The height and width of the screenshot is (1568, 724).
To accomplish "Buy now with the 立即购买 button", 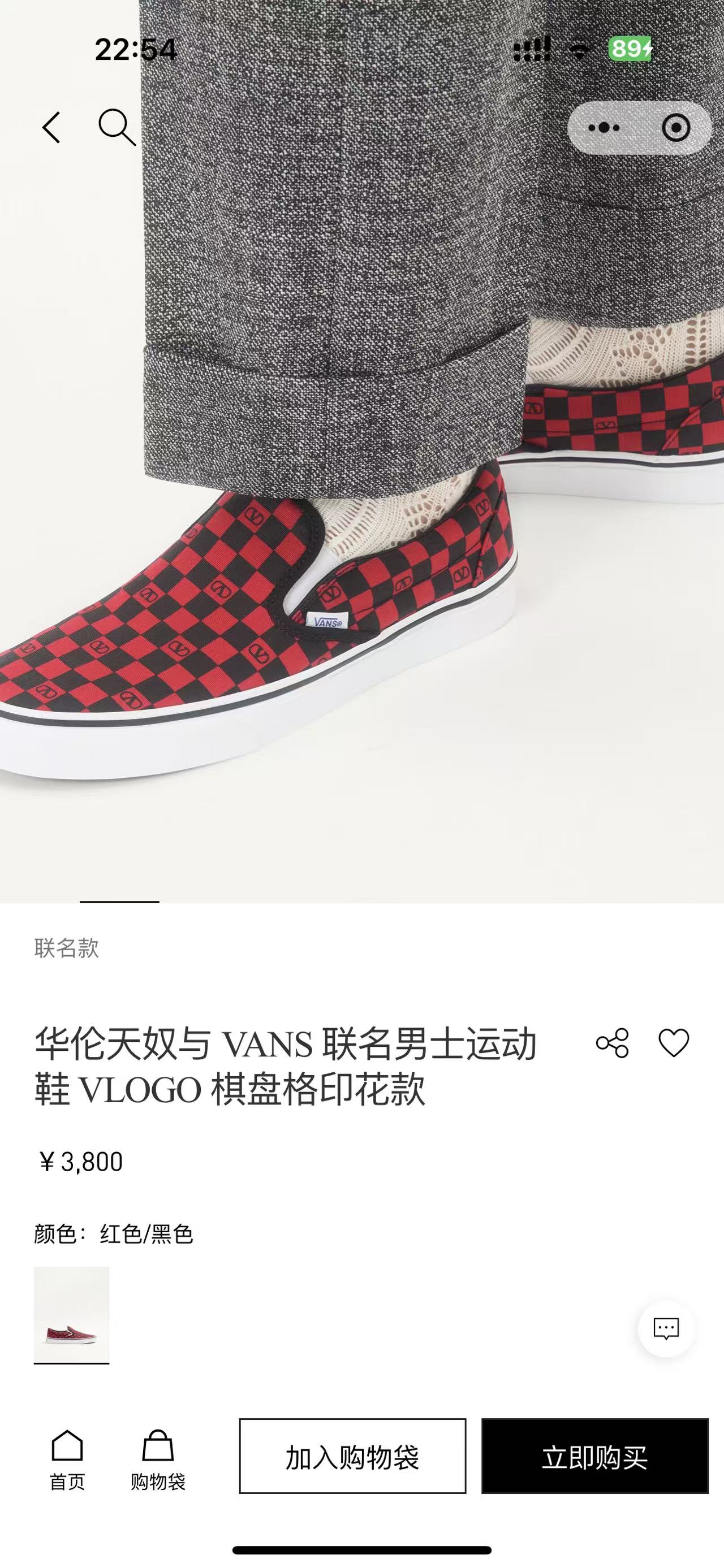I will pyautogui.click(x=595, y=1456).
